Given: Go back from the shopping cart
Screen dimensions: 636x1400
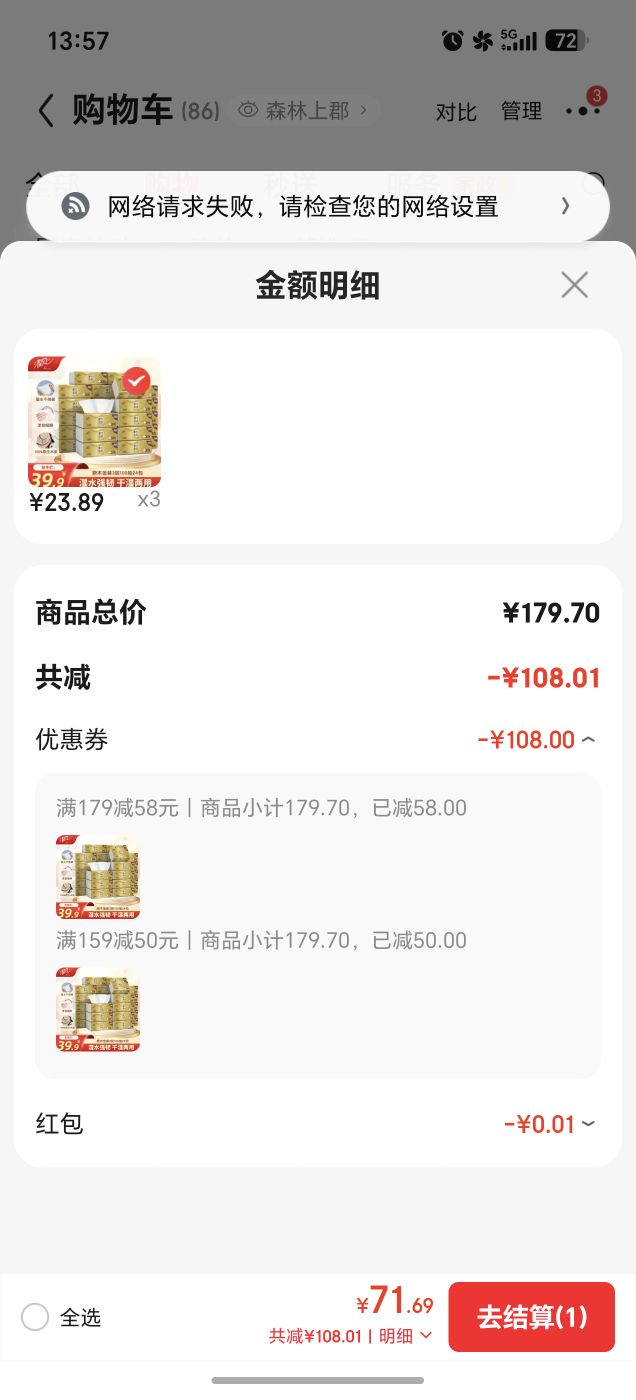Looking at the screenshot, I should [45, 111].
